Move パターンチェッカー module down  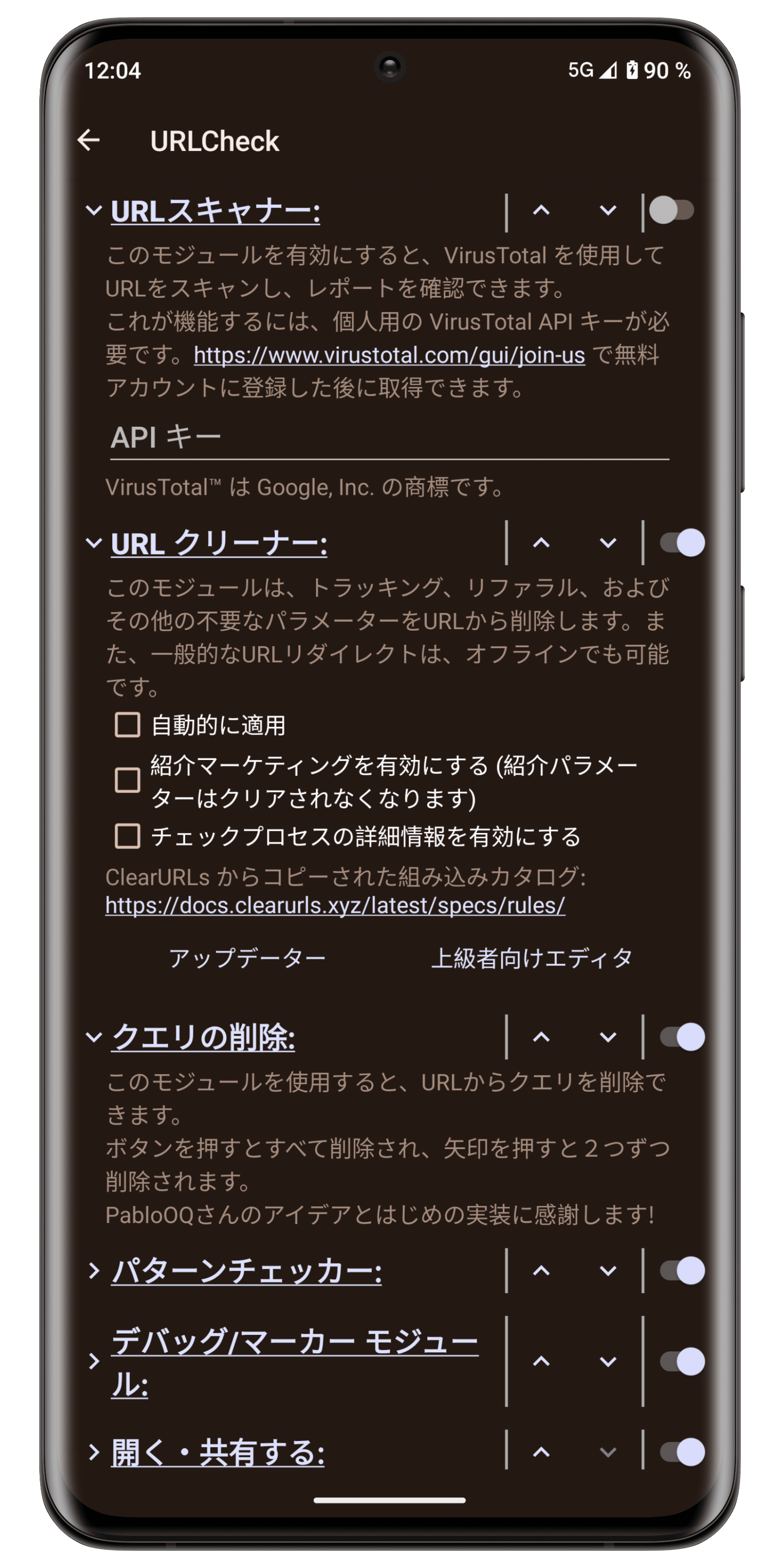608,1271
